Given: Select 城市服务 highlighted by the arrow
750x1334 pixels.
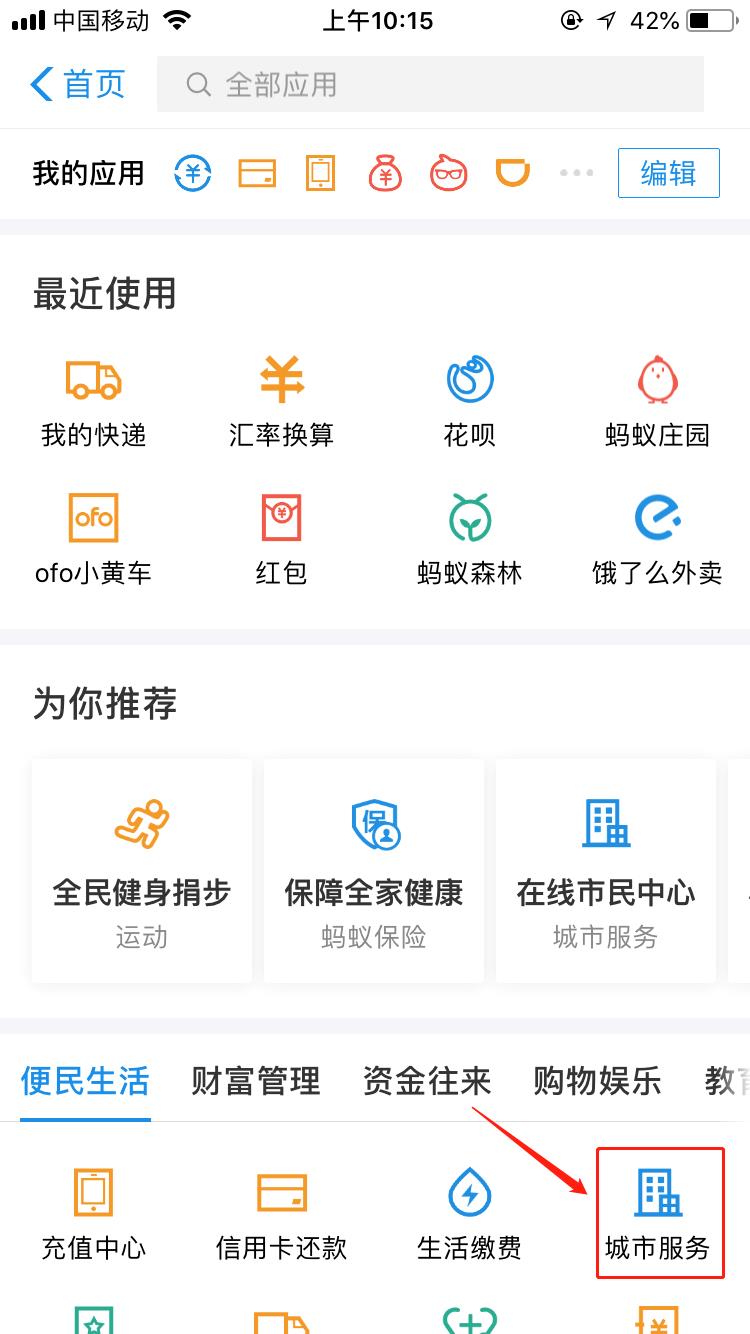Looking at the screenshot, I should pos(659,1212).
